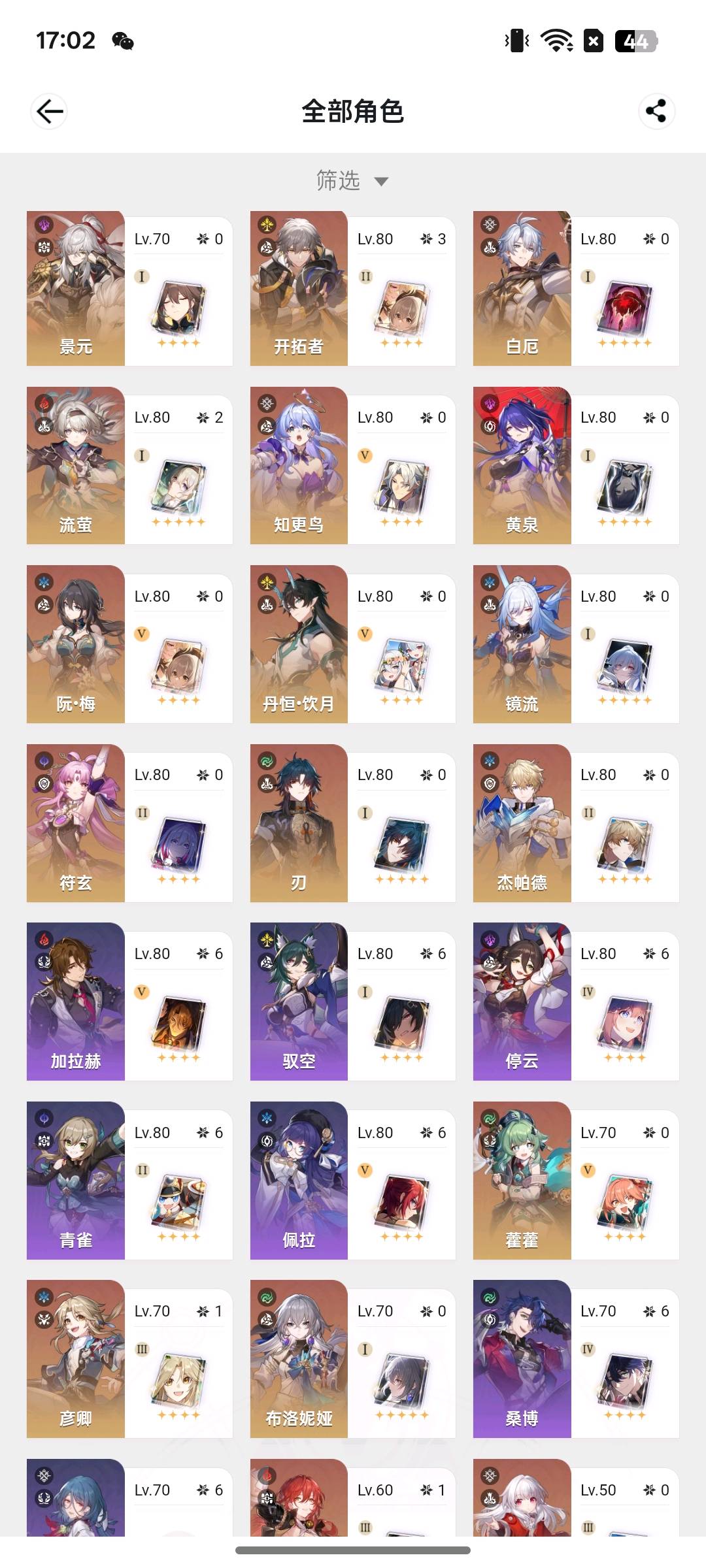Image resolution: width=706 pixels, height=1568 pixels.
Task: Open the 杰帕德 character card
Action: [576, 824]
